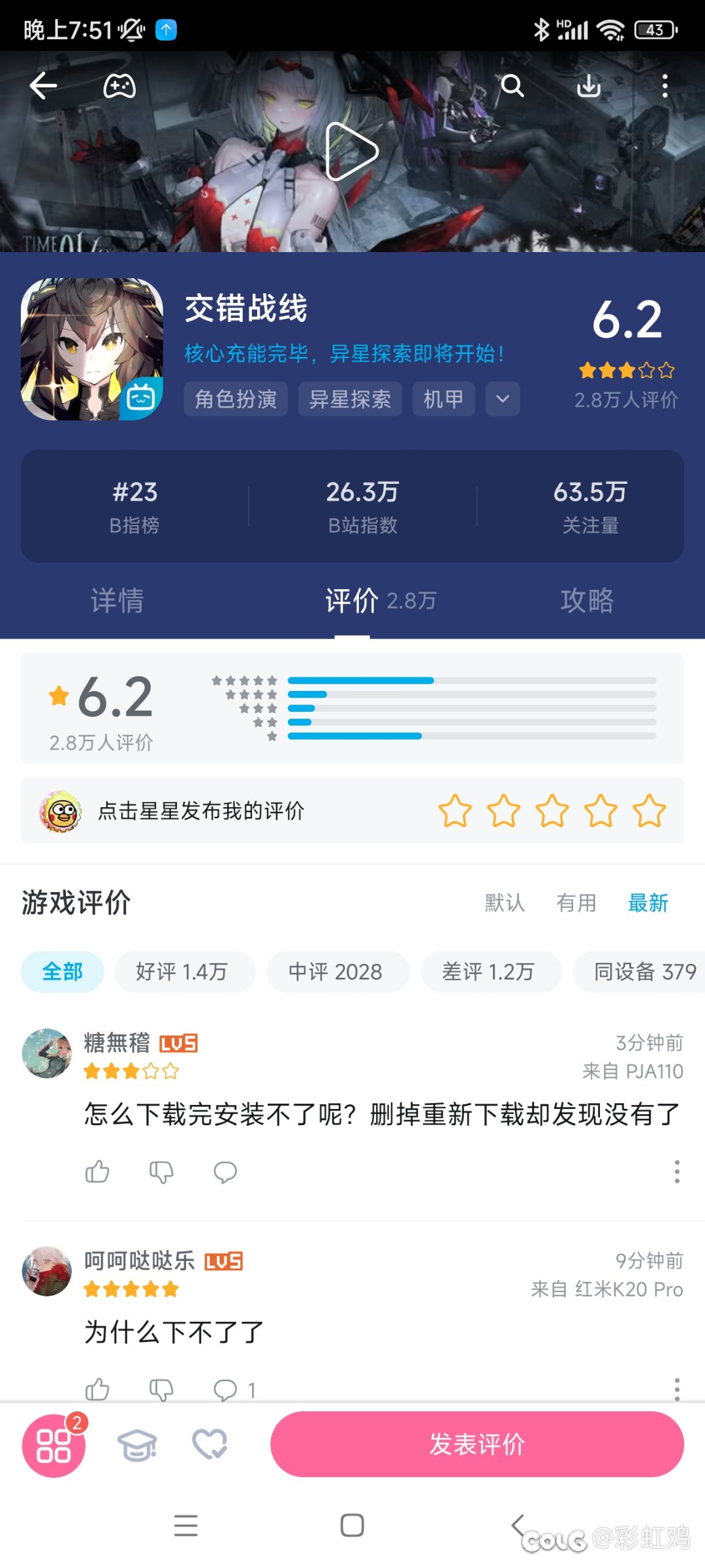Open comments on 呵呵哒哒乐's review
The height and width of the screenshot is (1568, 705).
pyautogui.click(x=227, y=1390)
